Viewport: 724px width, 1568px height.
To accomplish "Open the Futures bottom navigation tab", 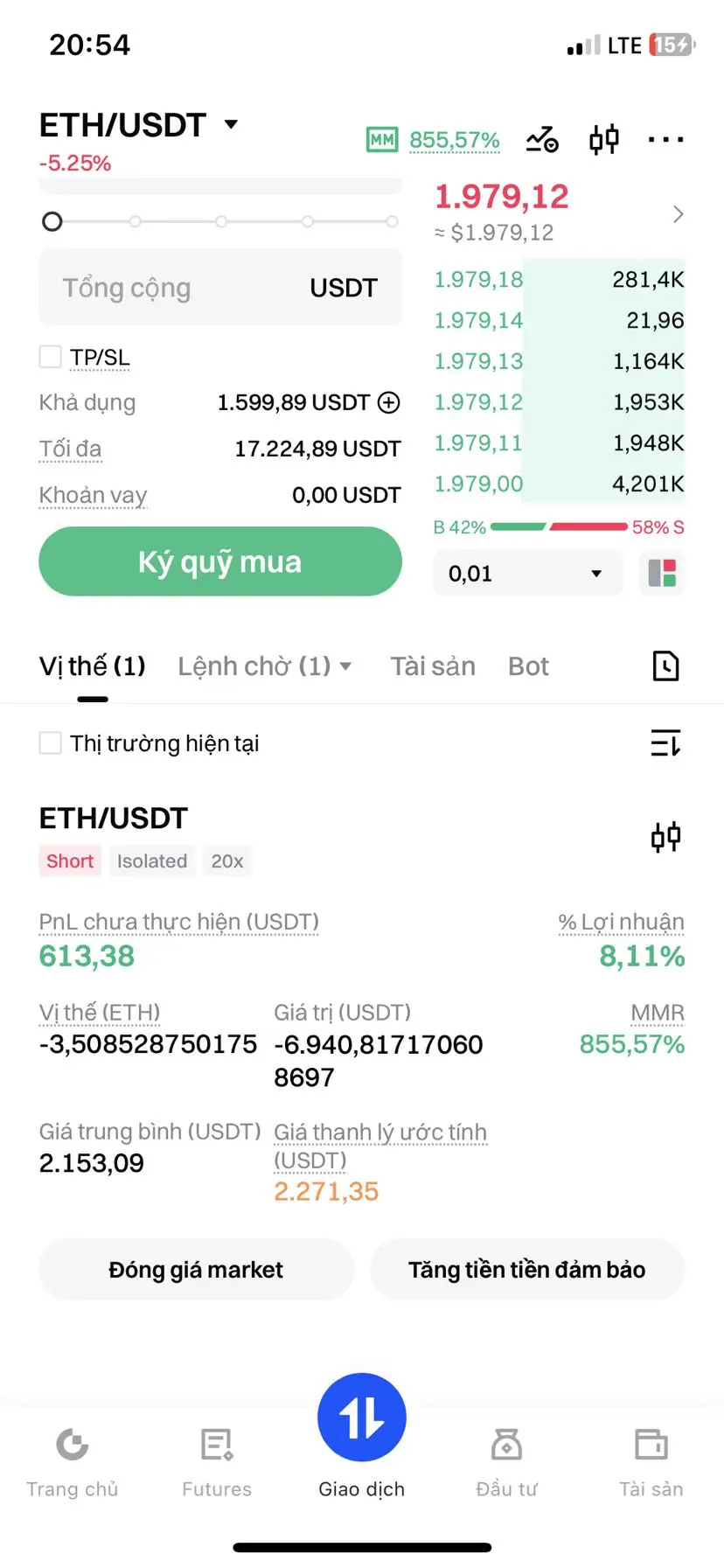I will (217, 1462).
